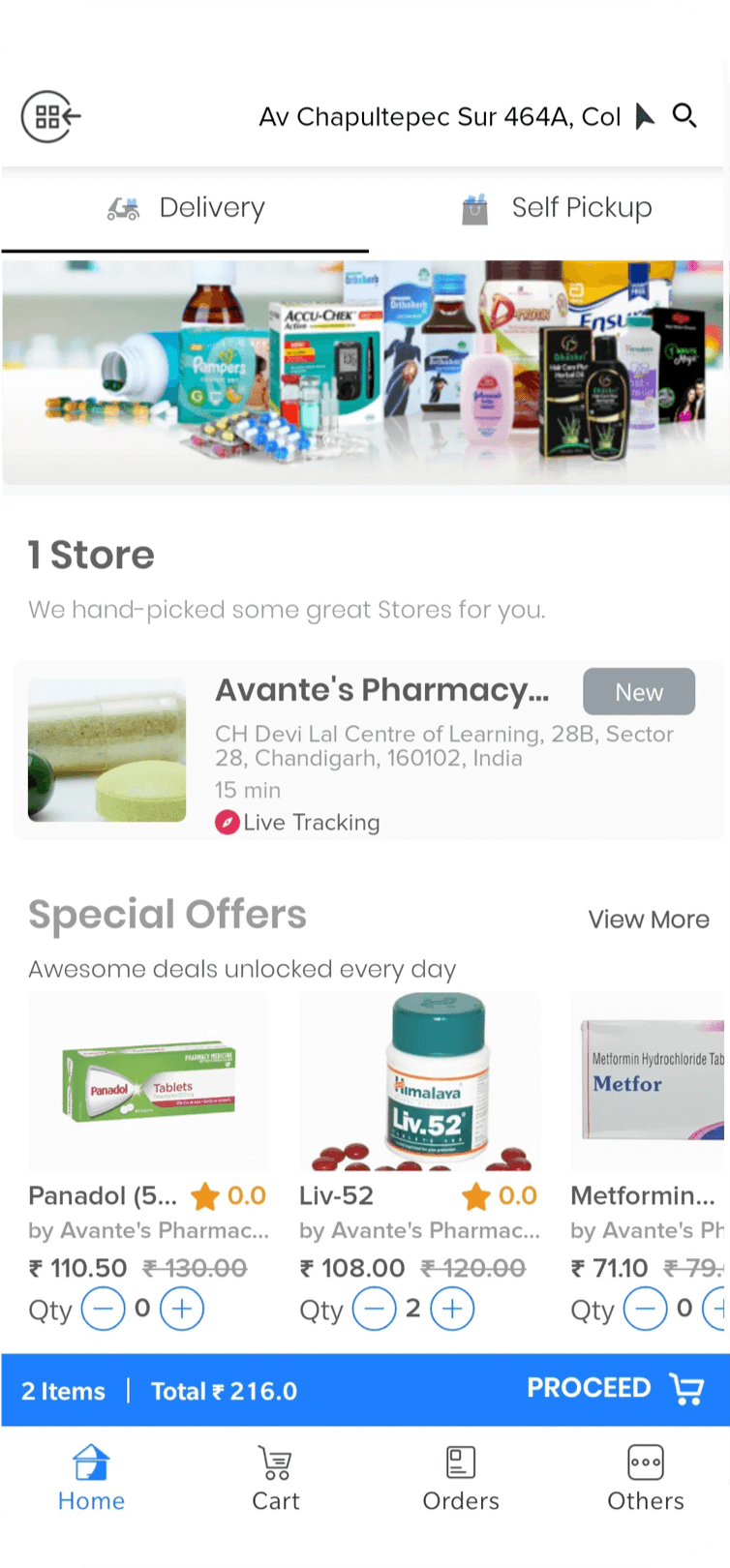
Task: Open the pharmacy products promo banner
Action: (x=363, y=373)
